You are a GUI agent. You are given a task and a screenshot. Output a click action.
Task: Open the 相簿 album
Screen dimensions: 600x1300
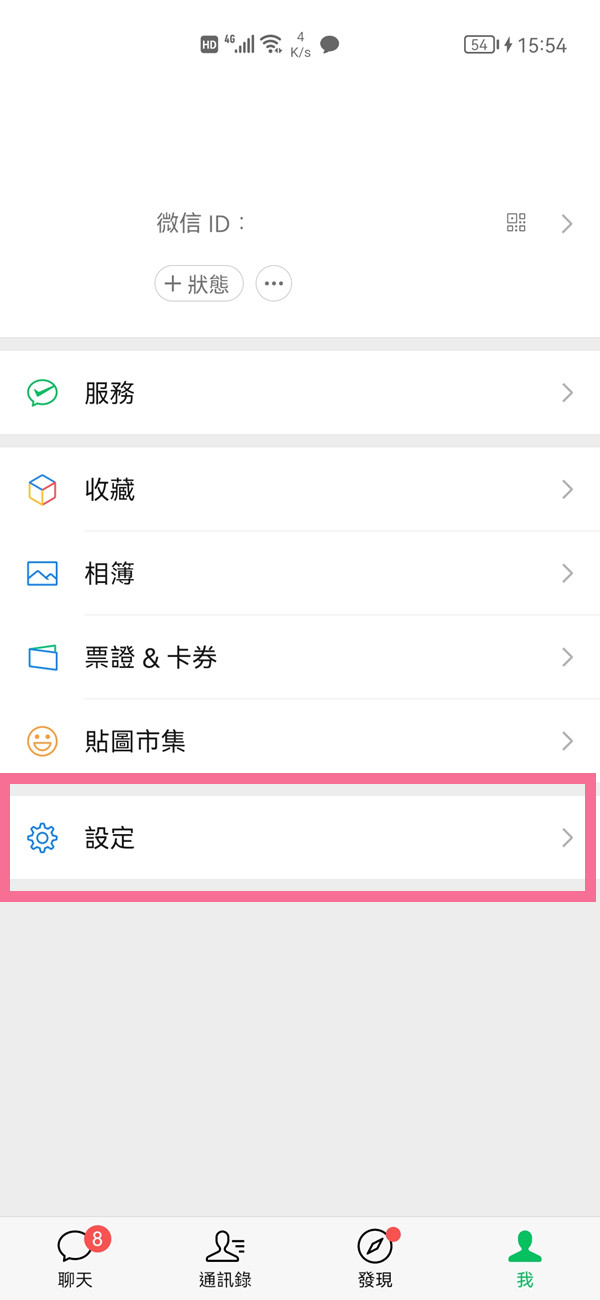click(300, 574)
